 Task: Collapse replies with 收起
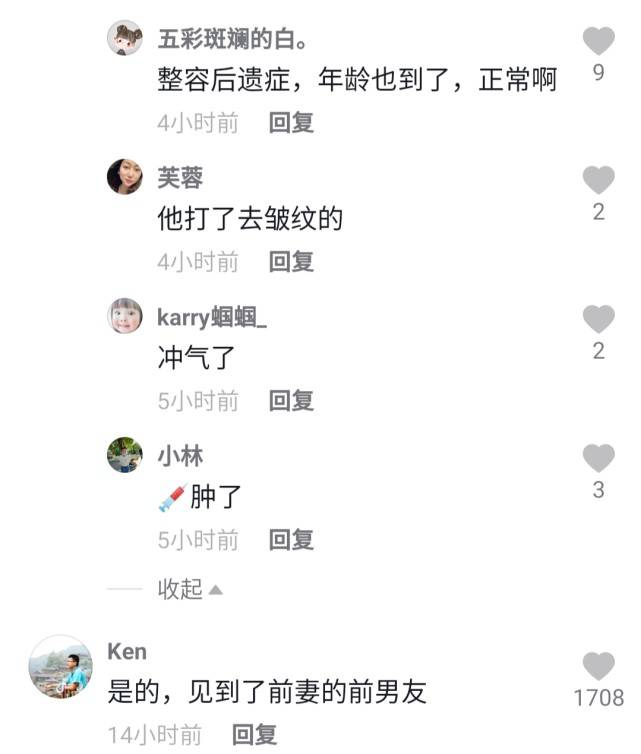pyautogui.click(x=189, y=589)
